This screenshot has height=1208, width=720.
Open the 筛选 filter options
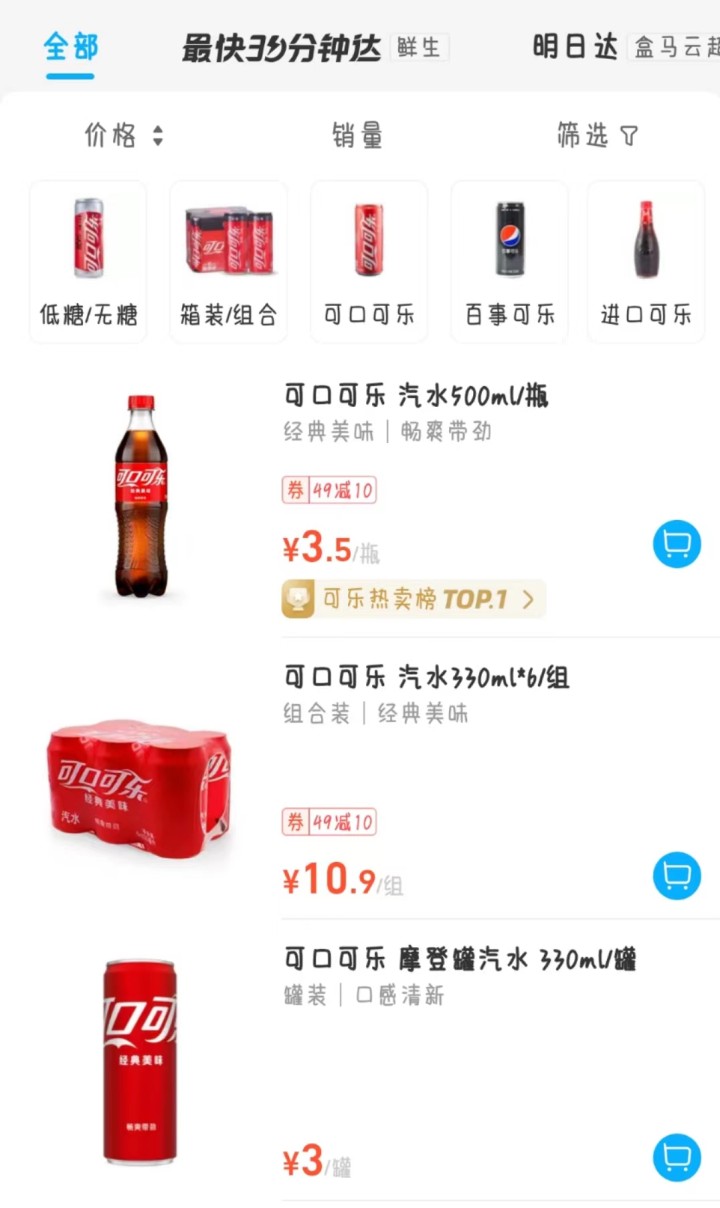click(596, 136)
